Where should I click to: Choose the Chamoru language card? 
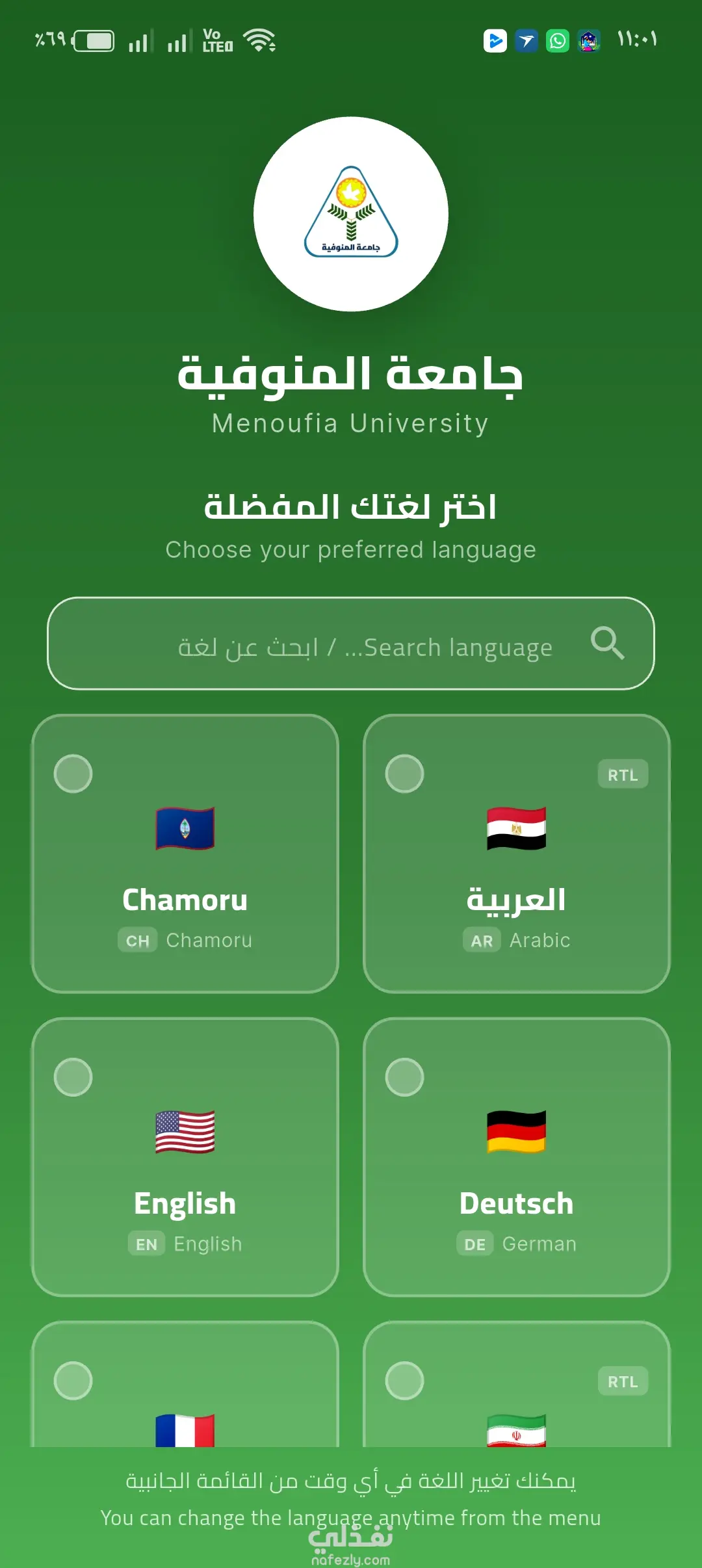(x=185, y=854)
